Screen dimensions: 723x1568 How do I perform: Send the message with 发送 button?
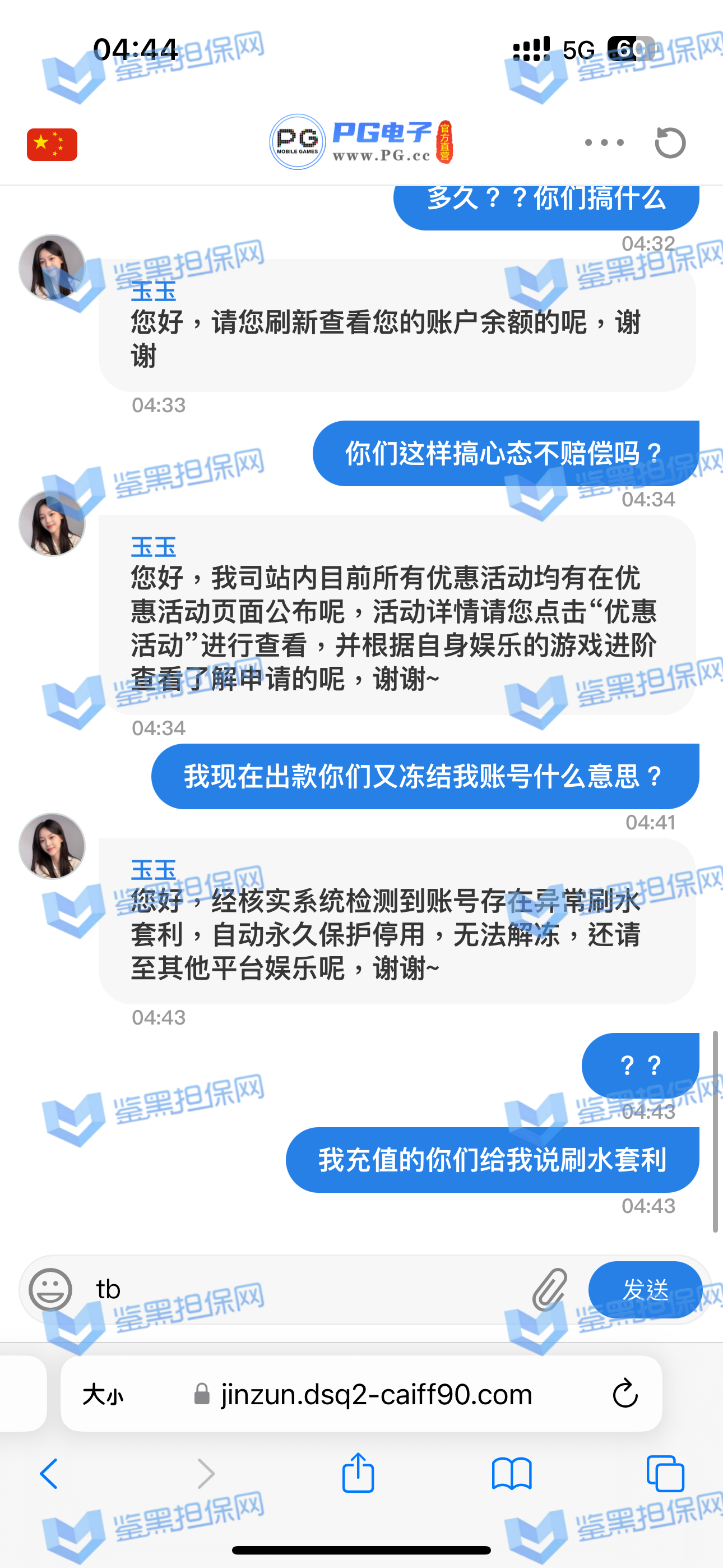click(x=645, y=1289)
